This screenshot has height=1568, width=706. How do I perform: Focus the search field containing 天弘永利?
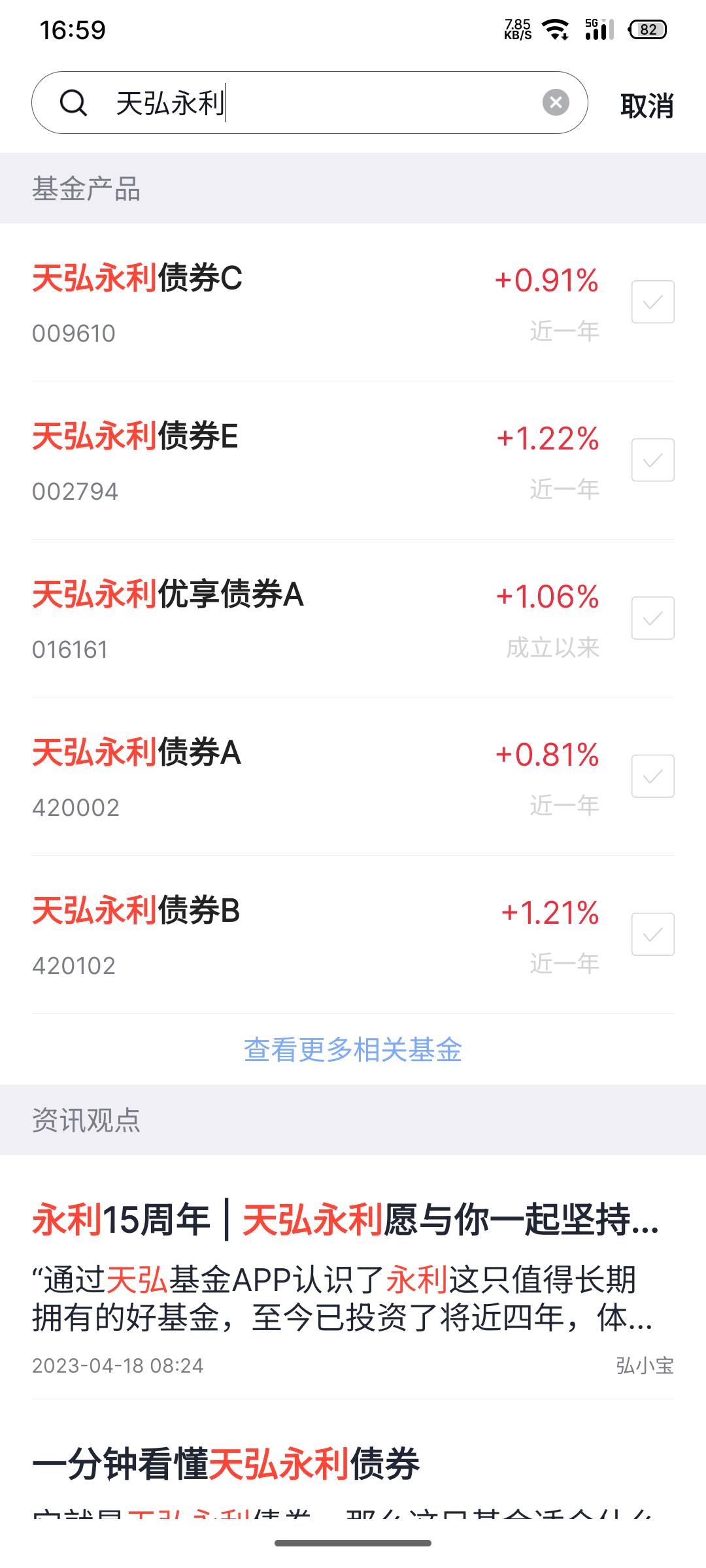click(309, 103)
